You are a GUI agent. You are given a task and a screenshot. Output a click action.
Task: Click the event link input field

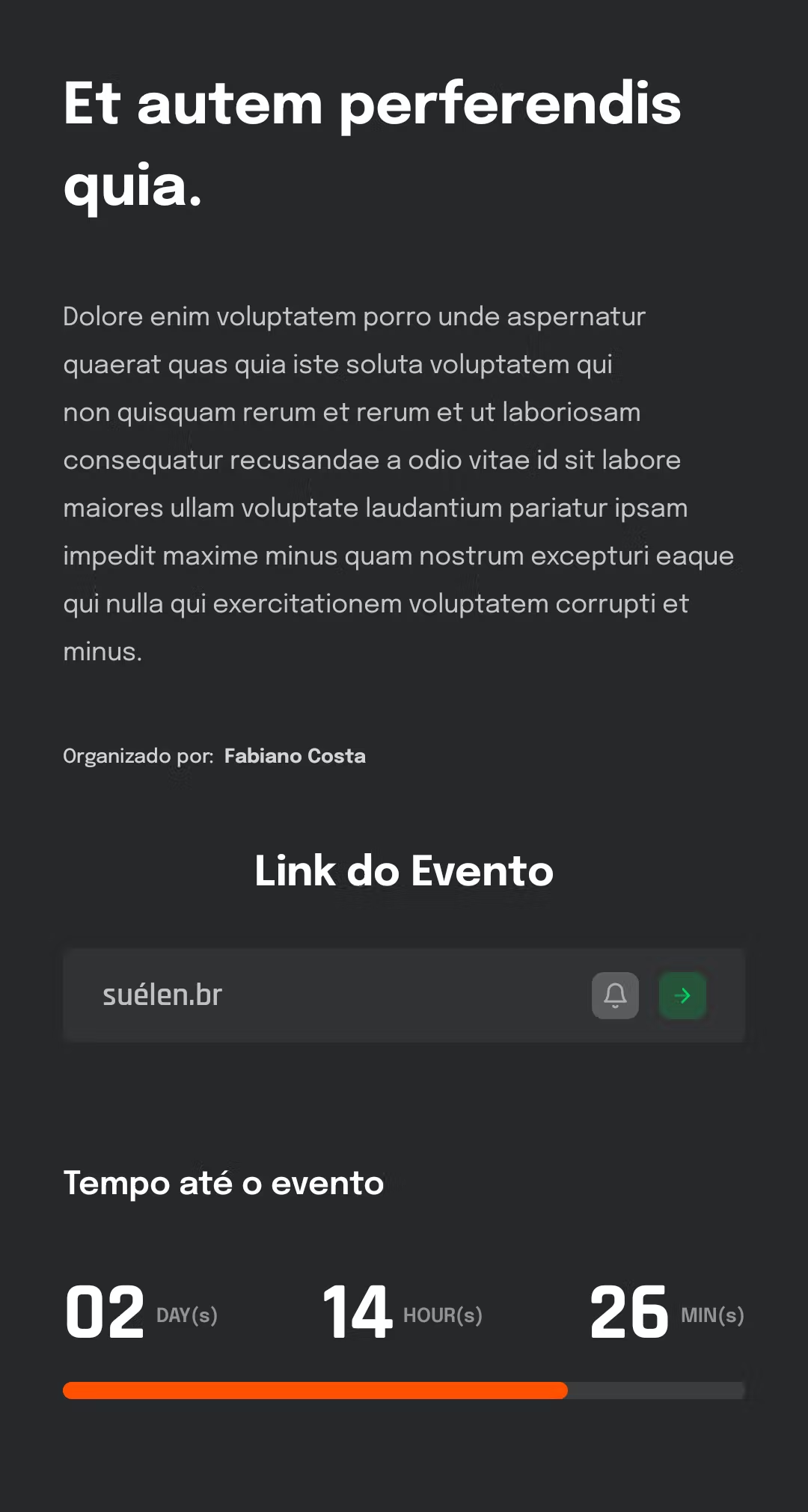(x=337, y=995)
